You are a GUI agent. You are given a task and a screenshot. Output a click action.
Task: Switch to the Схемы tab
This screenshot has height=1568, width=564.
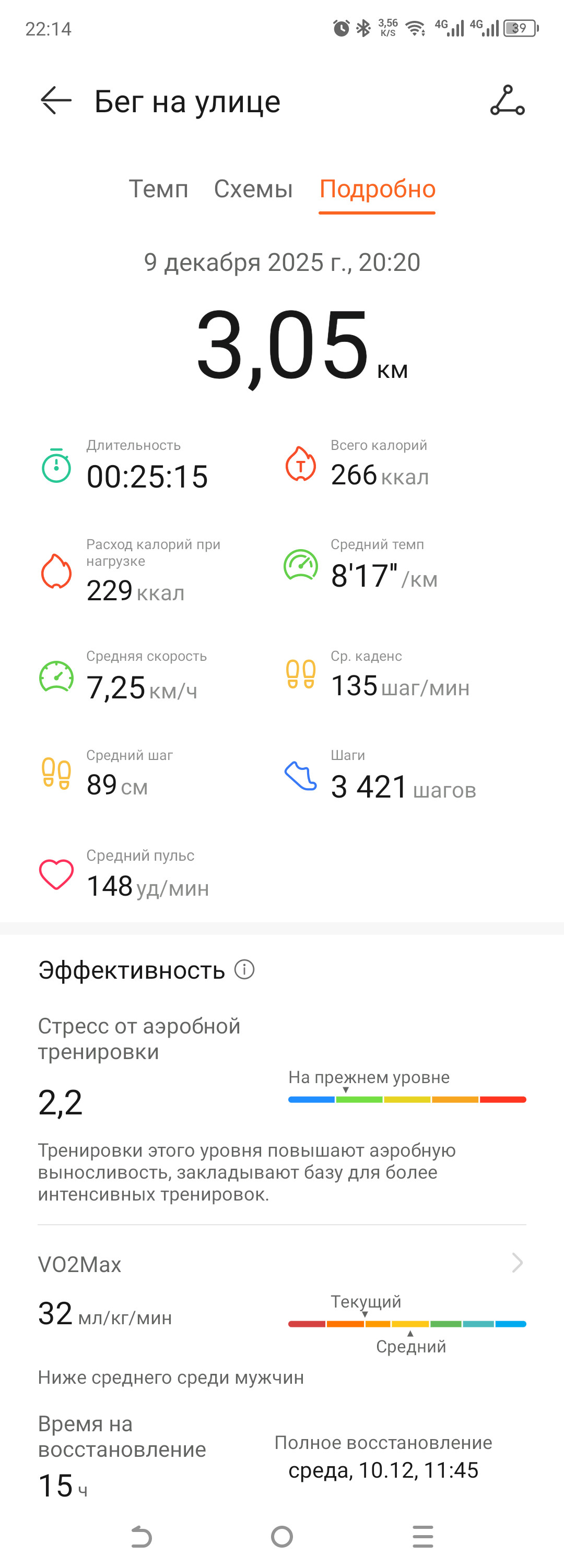(x=253, y=189)
